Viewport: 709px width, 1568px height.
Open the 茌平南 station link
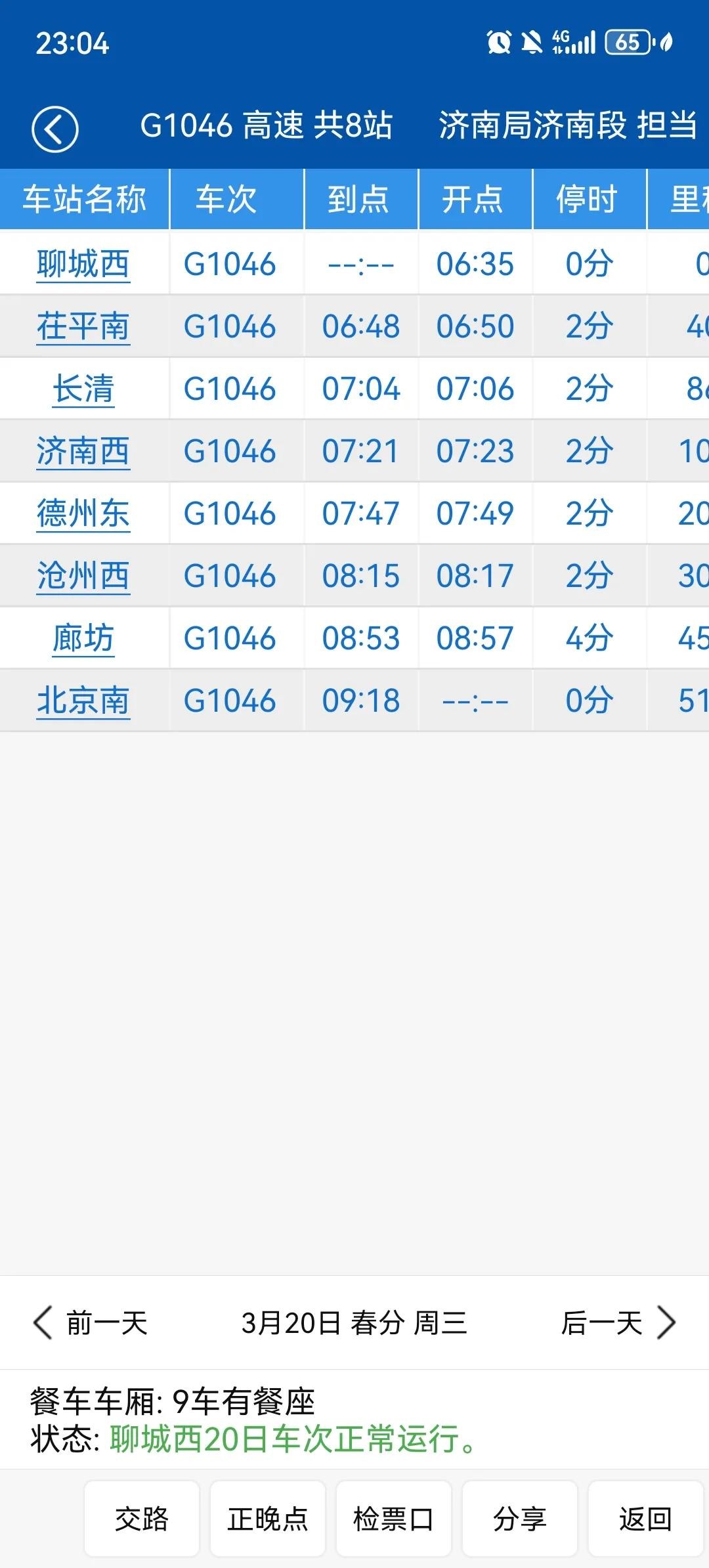point(83,326)
